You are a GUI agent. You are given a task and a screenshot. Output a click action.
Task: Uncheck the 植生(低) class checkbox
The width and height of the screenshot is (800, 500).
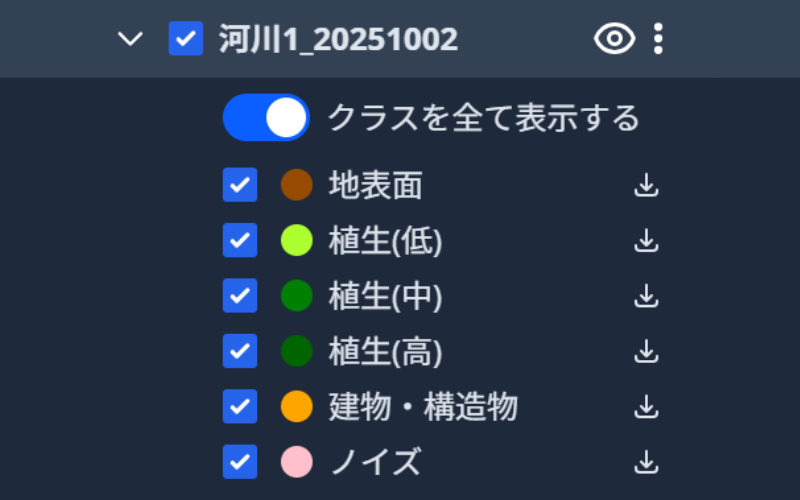240,240
